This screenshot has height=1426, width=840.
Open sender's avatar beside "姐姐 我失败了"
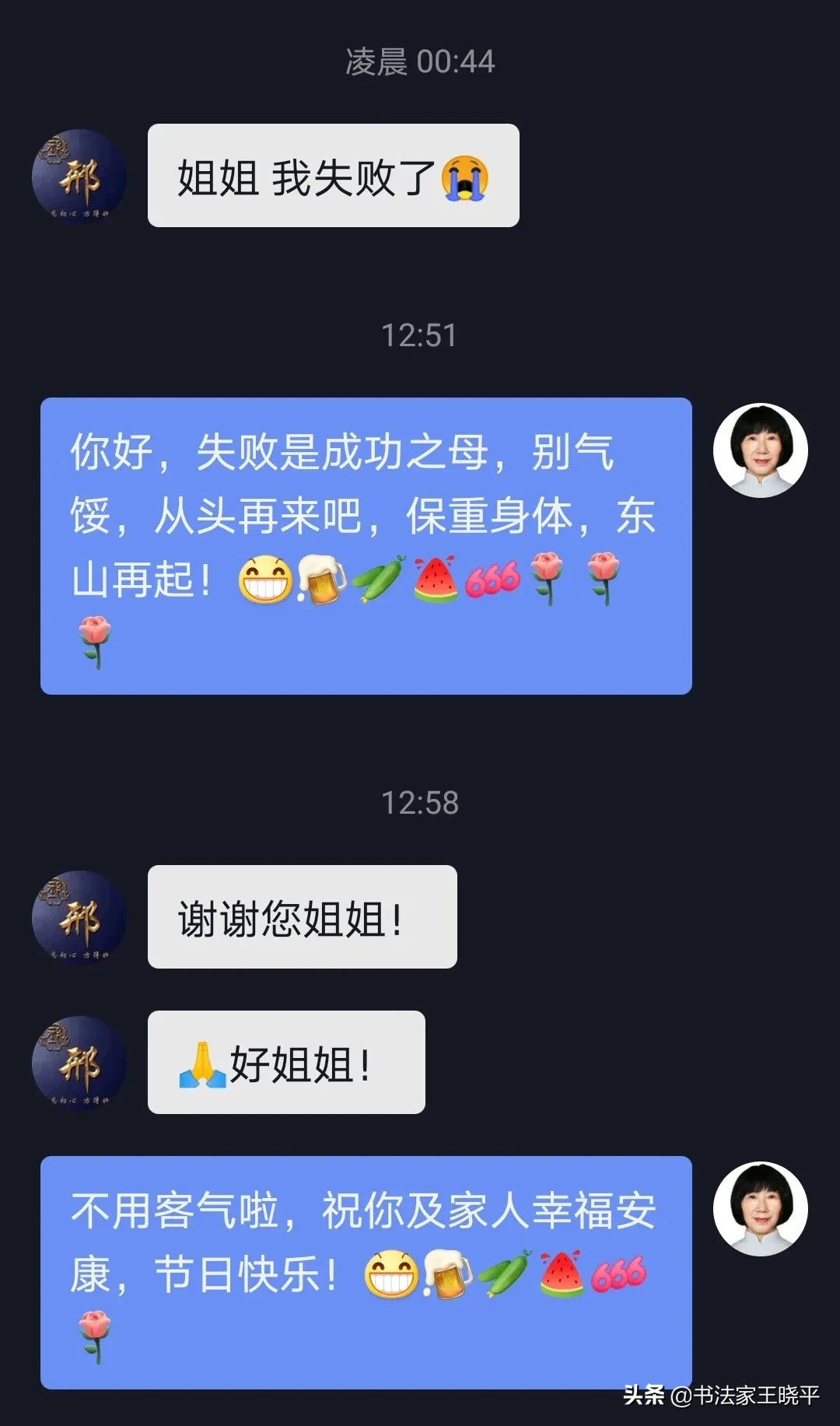pos(79,177)
